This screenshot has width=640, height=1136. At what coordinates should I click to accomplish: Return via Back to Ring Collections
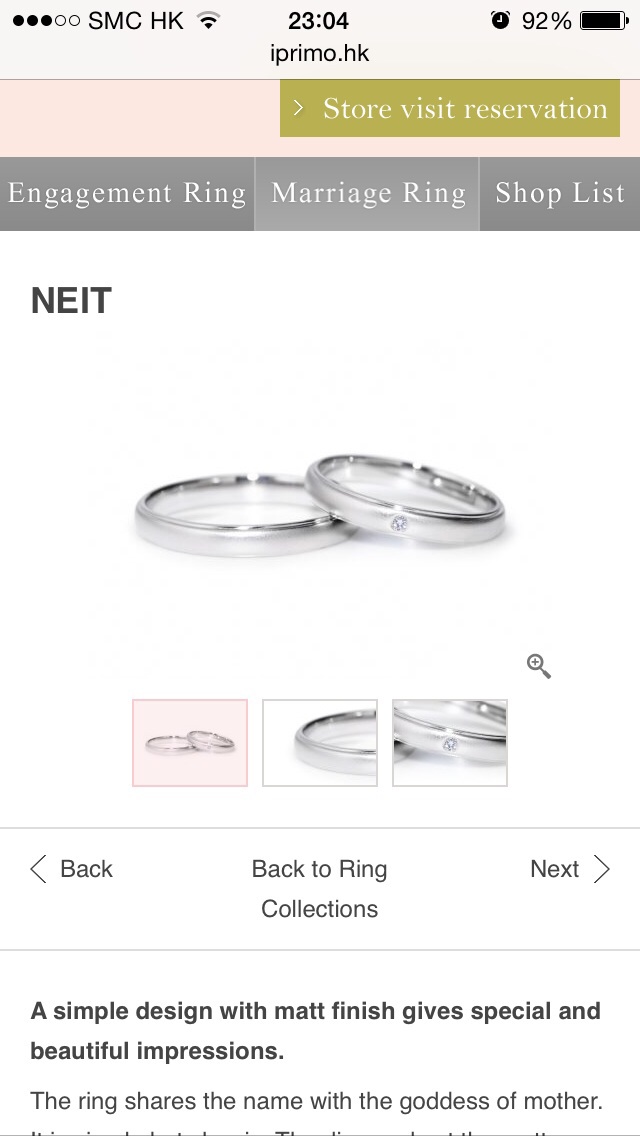pos(320,888)
